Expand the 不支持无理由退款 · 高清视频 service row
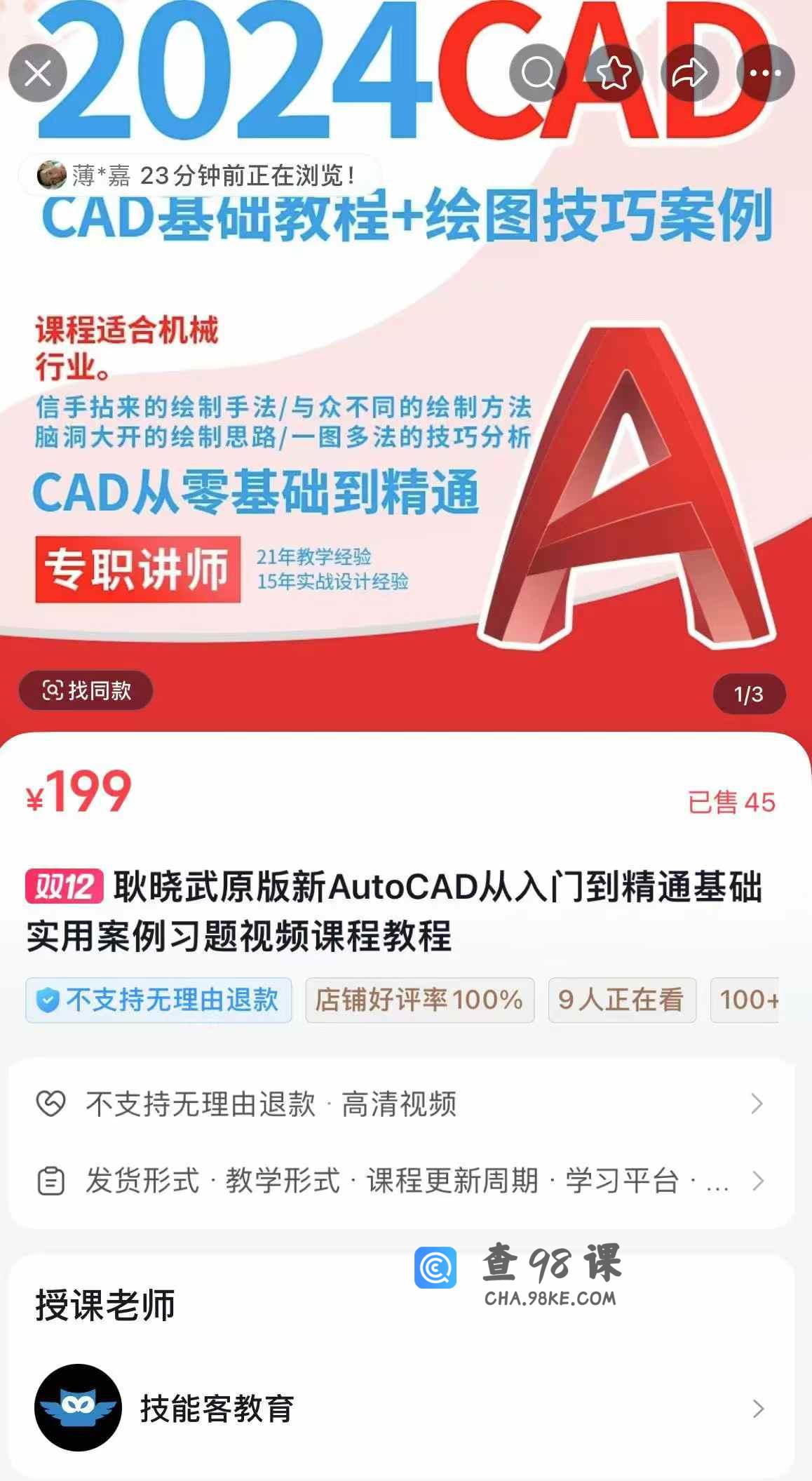The height and width of the screenshot is (1481, 812). (401, 1104)
